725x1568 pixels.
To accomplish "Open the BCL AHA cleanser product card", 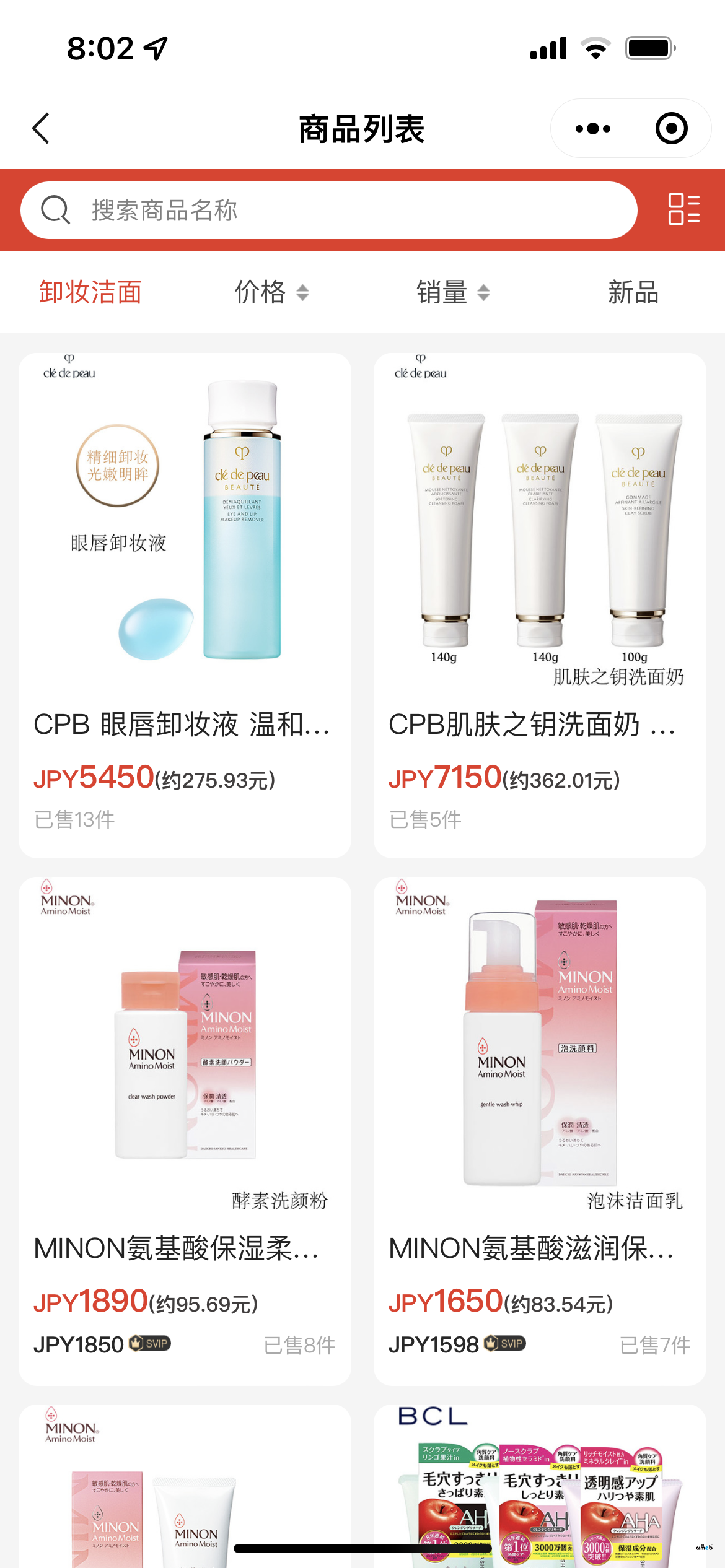I will click(x=539, y=1486).
